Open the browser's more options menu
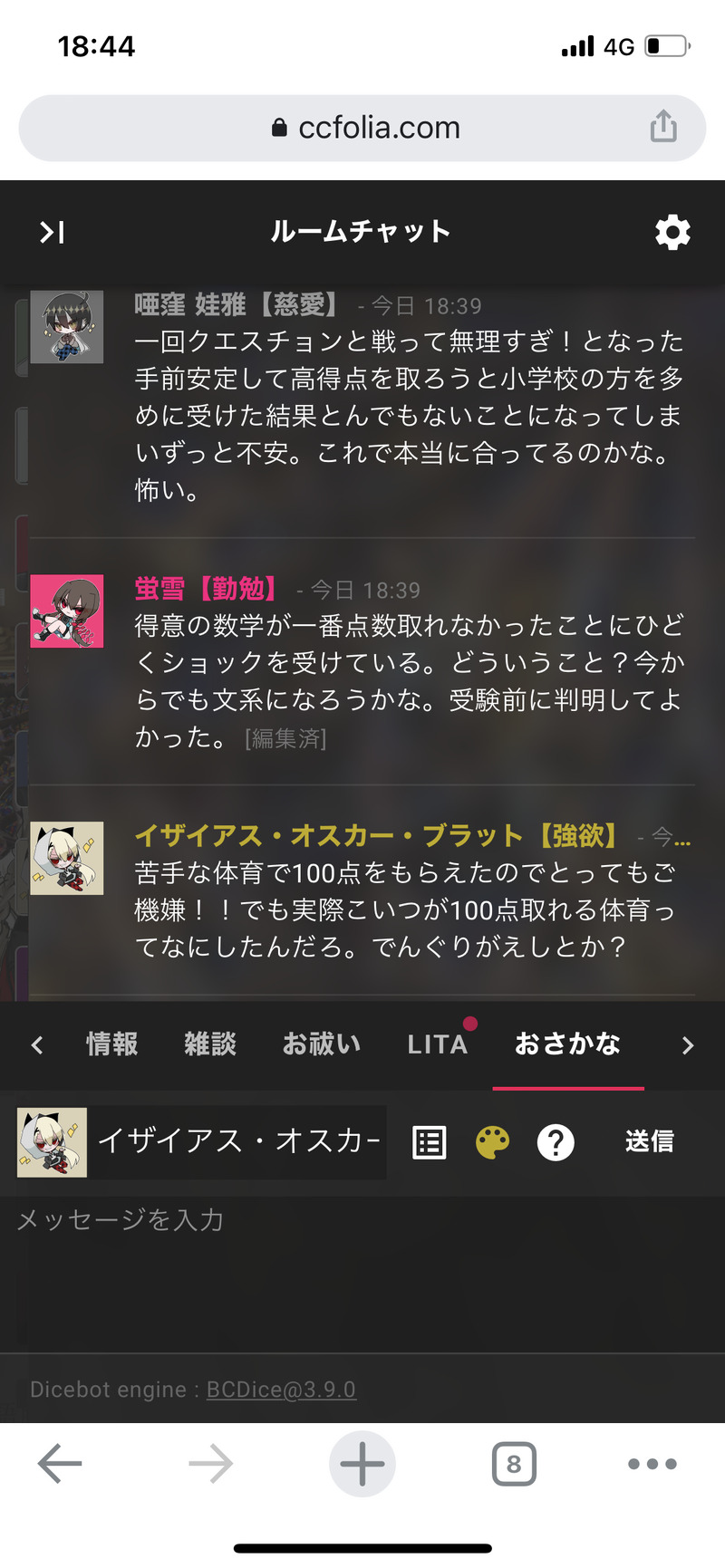Screen dimensions: 725x1568 tap(652, 1464)
